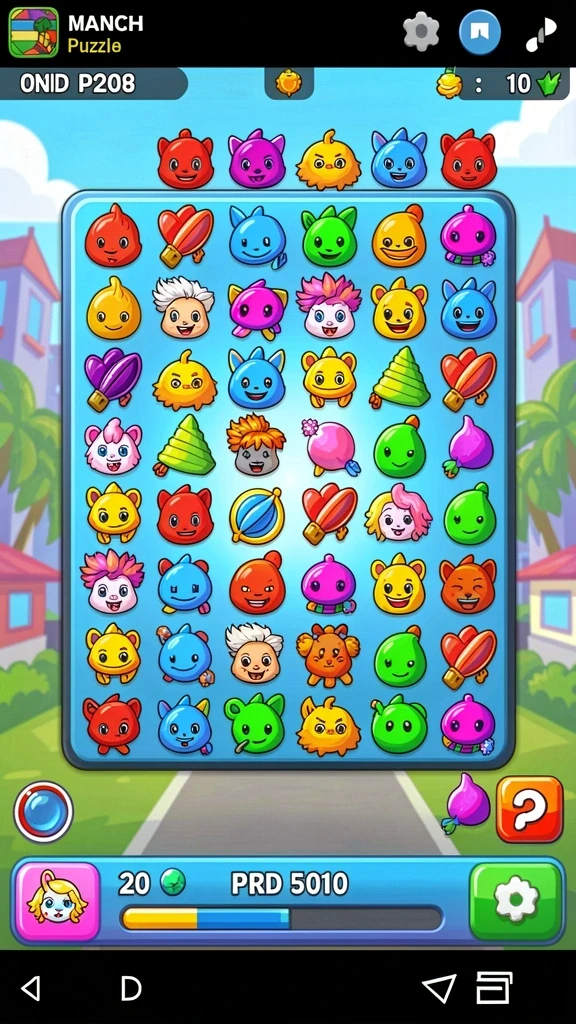Image resolution: width=576 pixels, height=1024 pixels.
Task: Go back with the system back button
Action: click(31, 988)
